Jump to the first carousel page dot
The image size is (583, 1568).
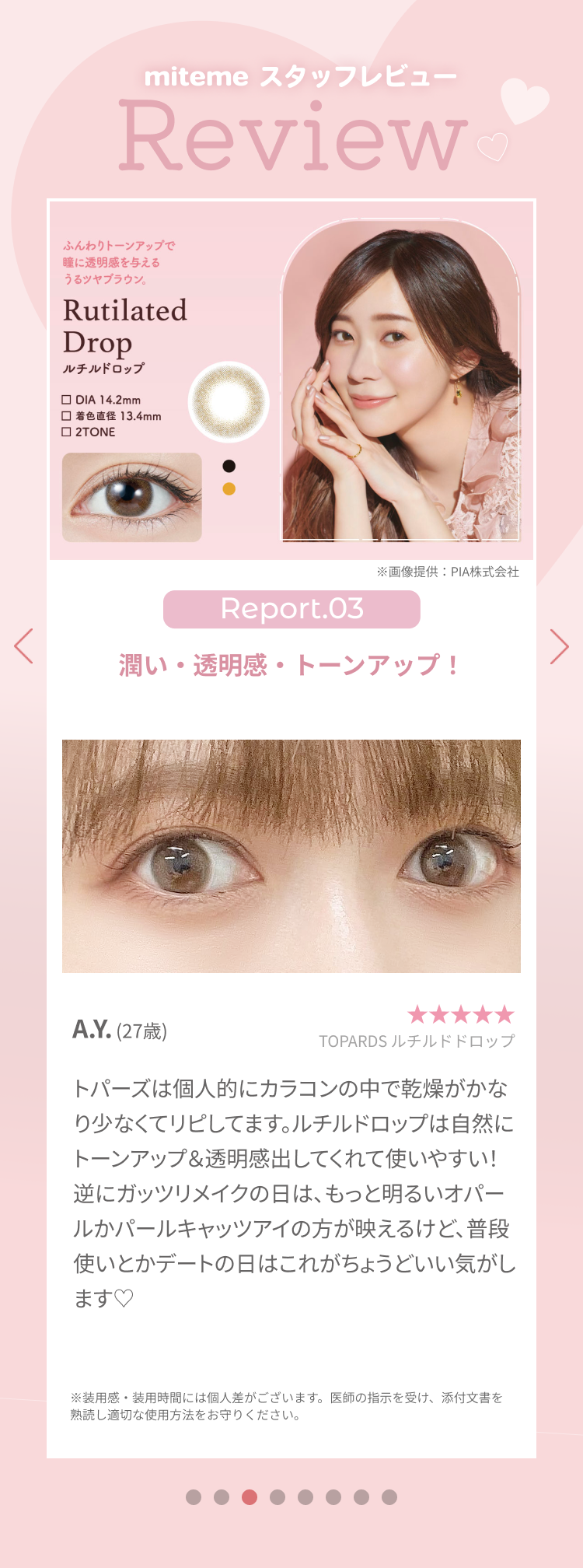(194, 1497)
